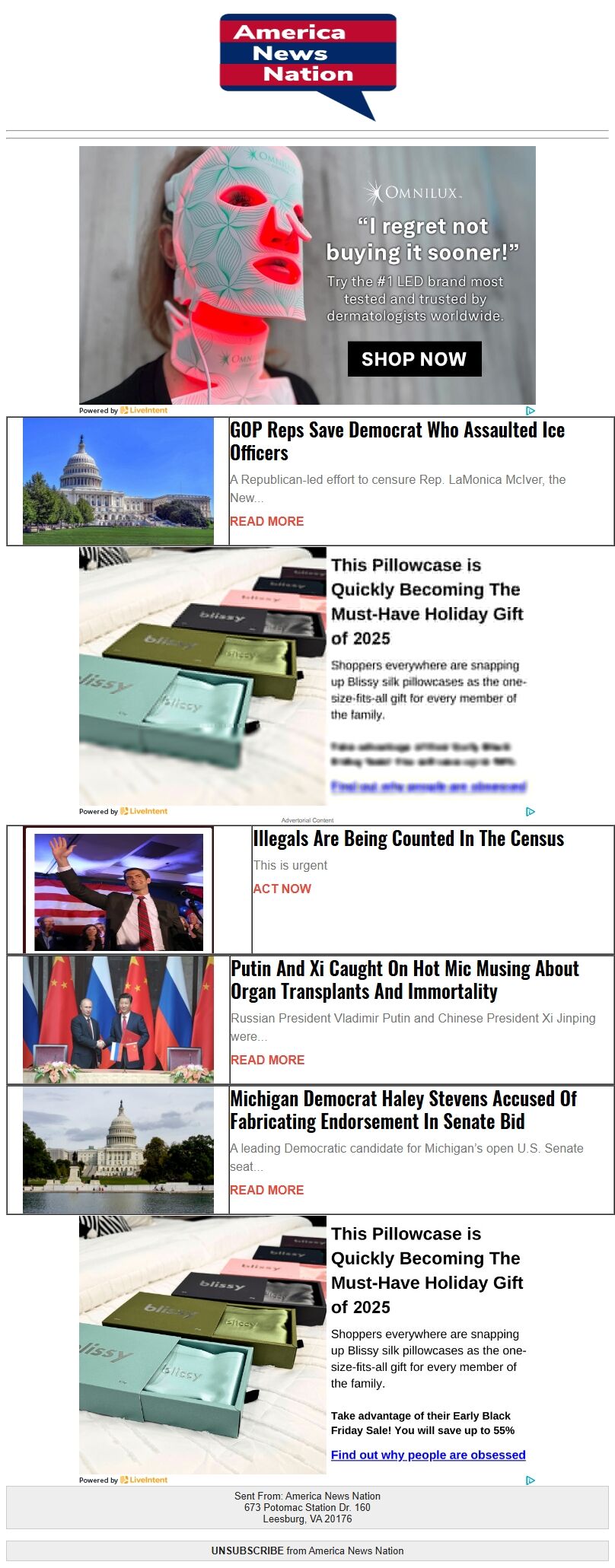Open the man waving photo in the census story
Viewport: 615px width, 1568px height.
[119, 892]
